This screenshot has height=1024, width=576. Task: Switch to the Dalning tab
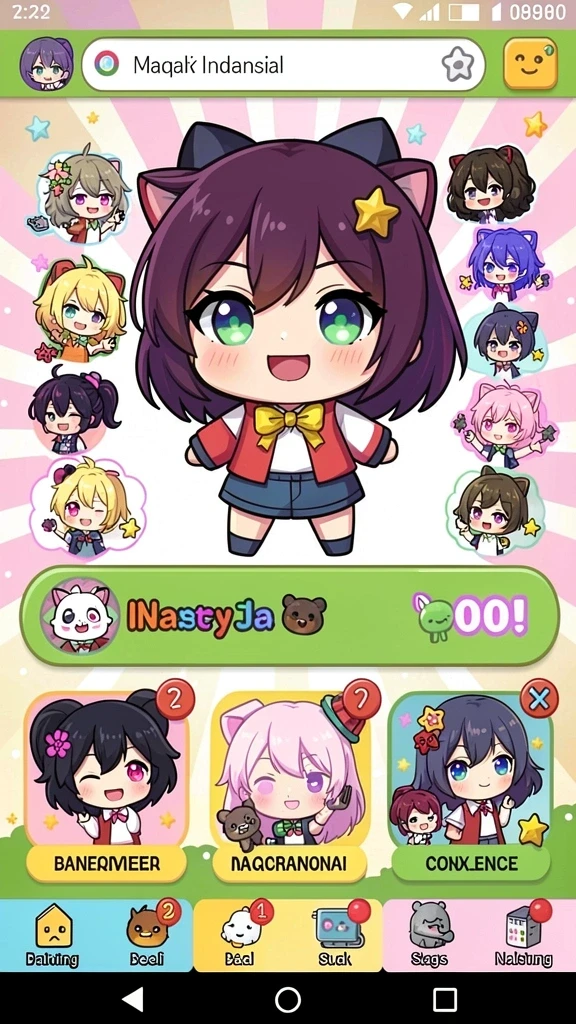pyautogui.click(x=52, y=936)
